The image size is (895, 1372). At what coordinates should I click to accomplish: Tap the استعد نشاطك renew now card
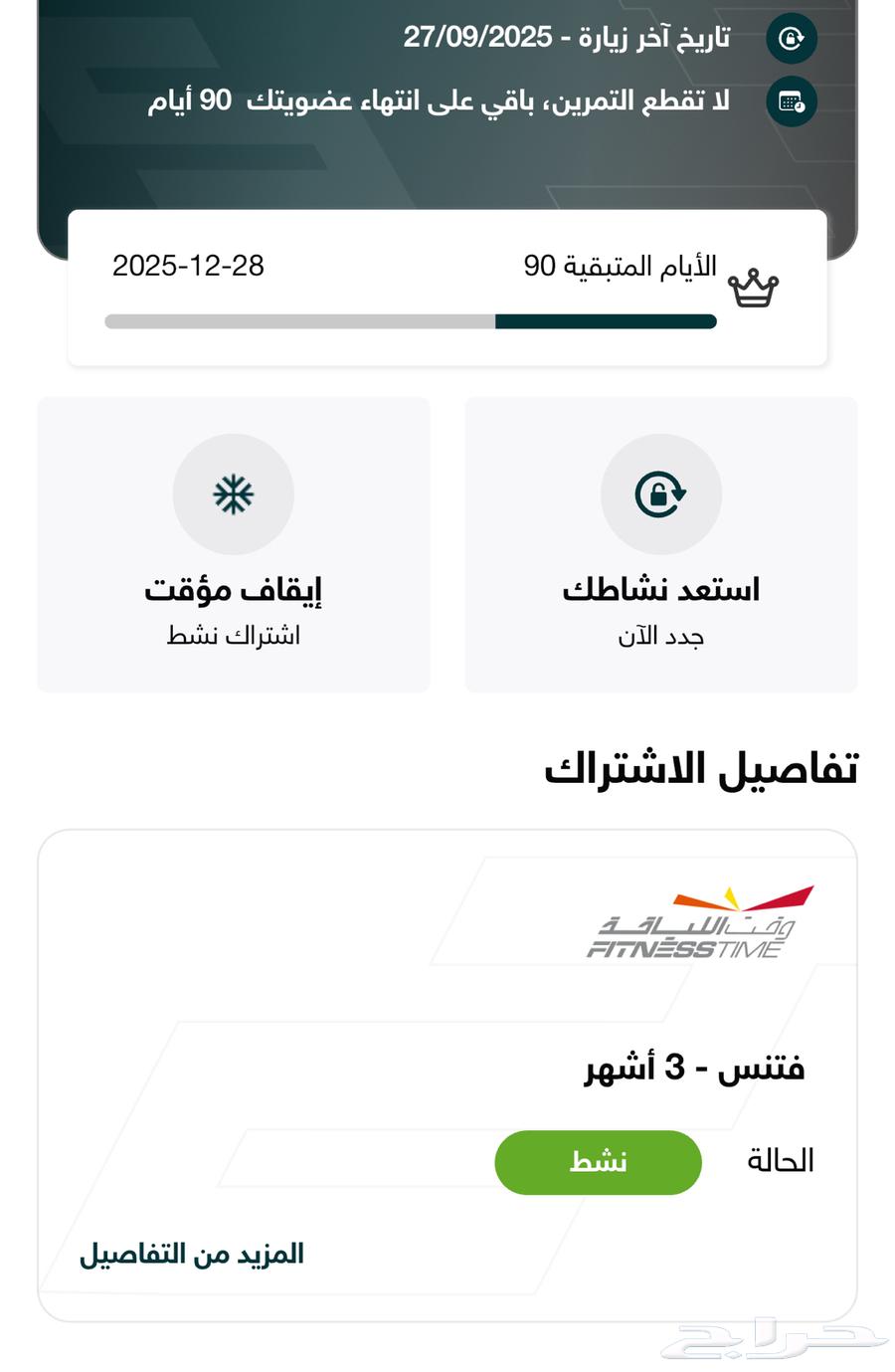[x=660, y=544]
